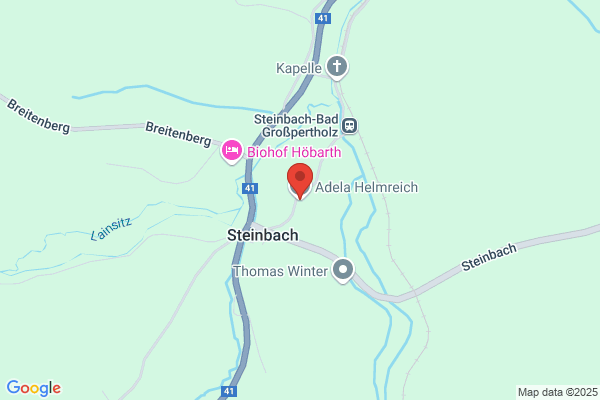Select the Kapelle chapel marker
The width and height of the screenshot is (600, 400).
[337, 67]
